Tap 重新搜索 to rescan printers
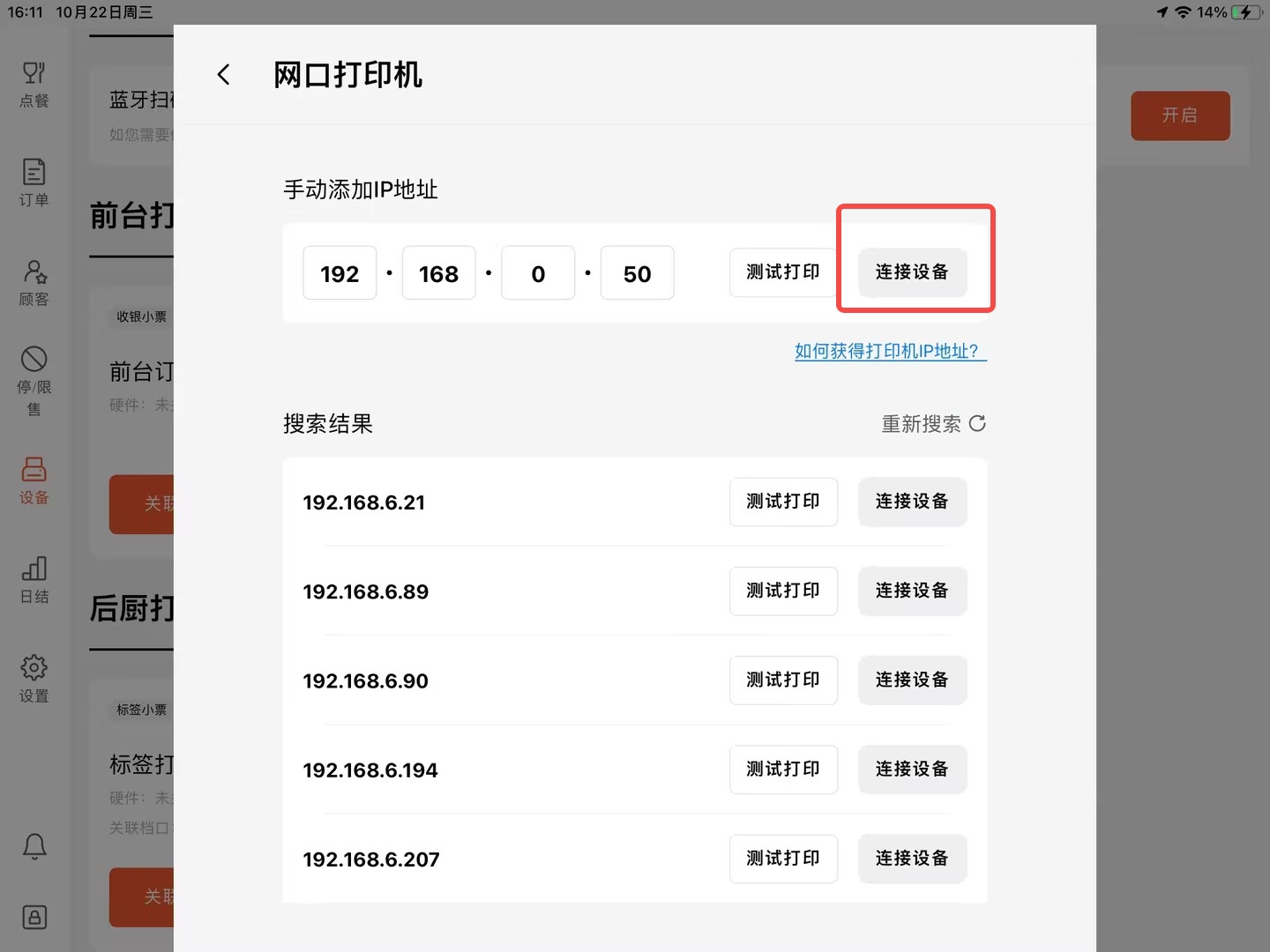 [x=933, y=424]
